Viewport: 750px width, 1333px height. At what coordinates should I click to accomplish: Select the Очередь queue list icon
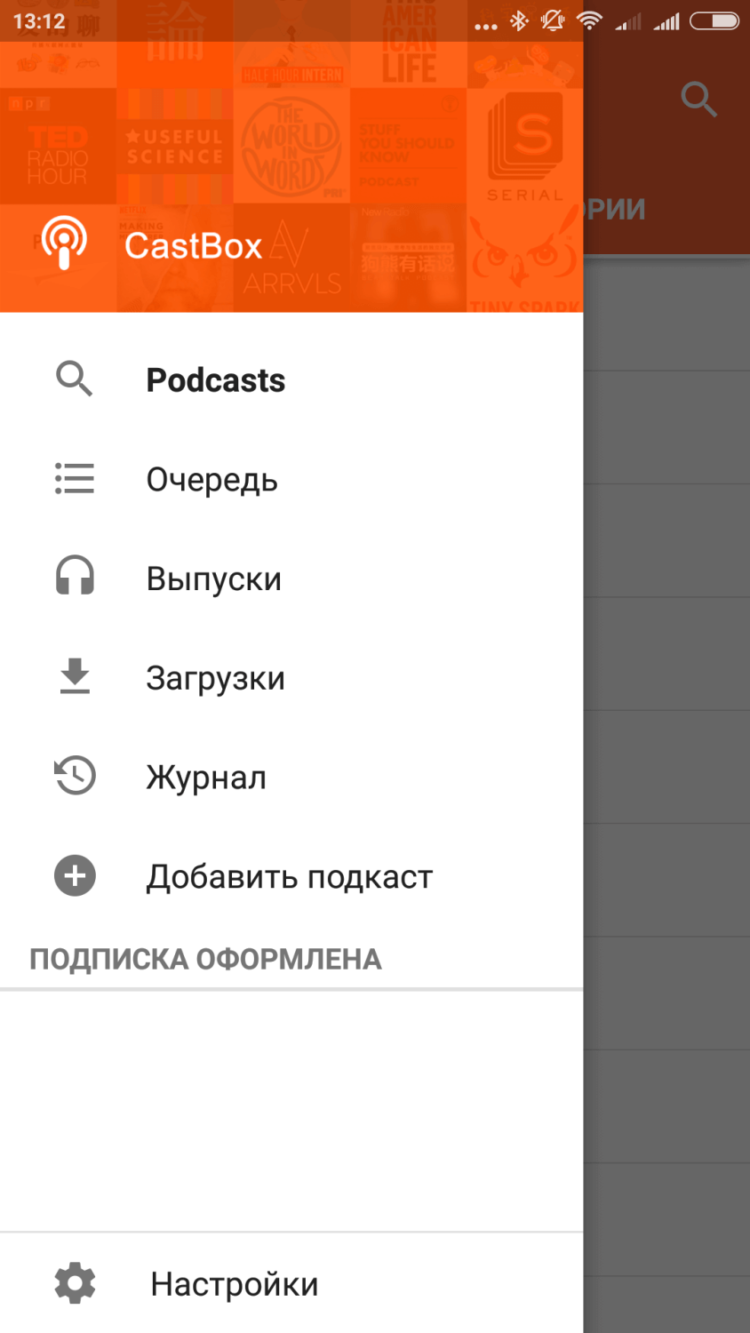click(73, 478)
